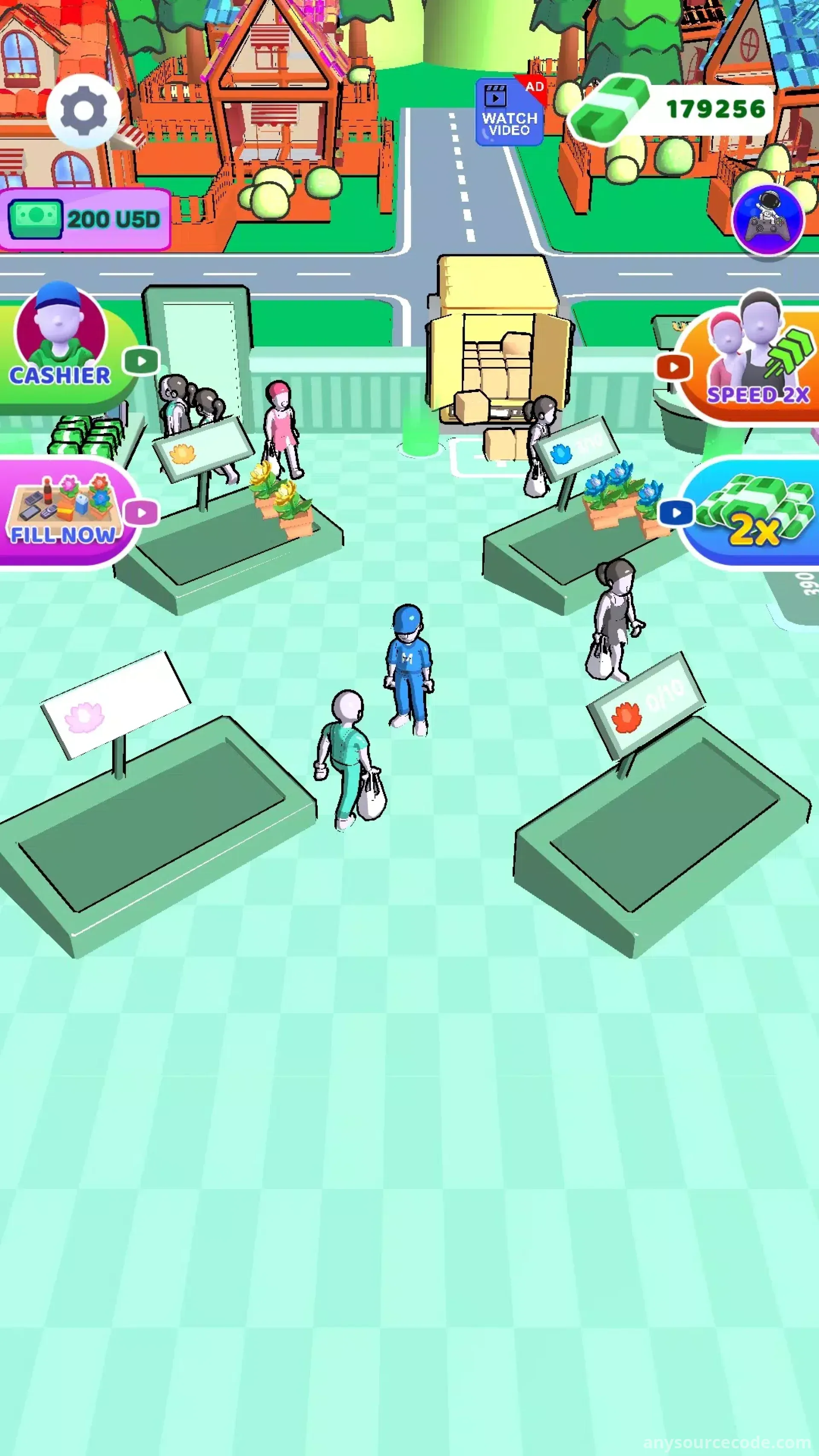Tap the Watch Video ad button

click(509, 113)
